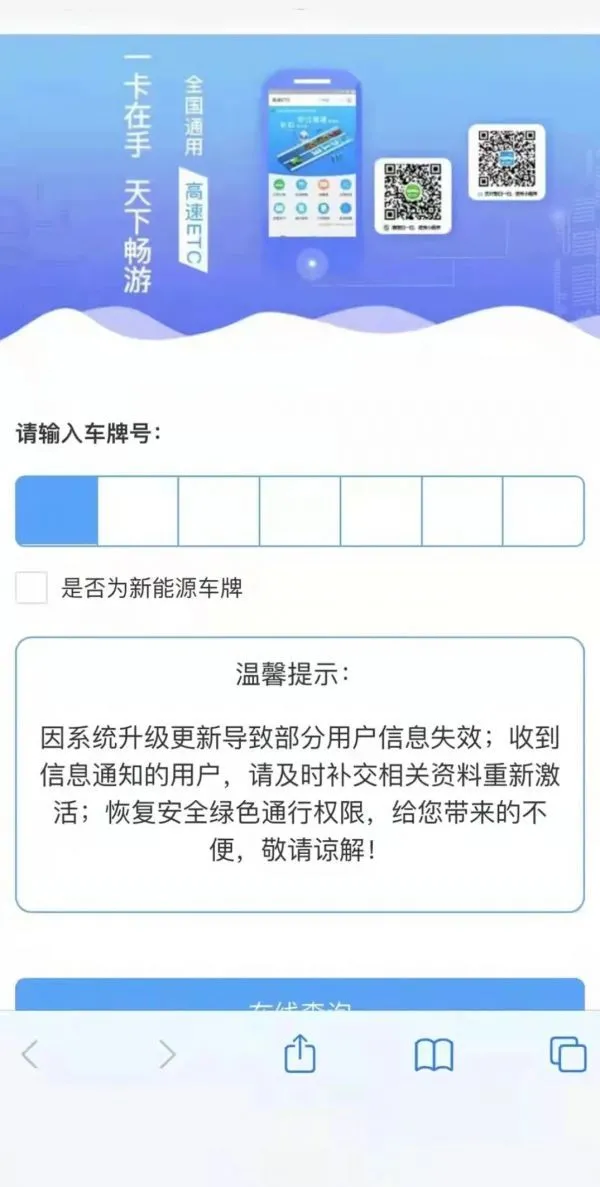Open the Safari share sheet
The height and width of the screenshot is (1187, 600).
(x=300, y=1053)
